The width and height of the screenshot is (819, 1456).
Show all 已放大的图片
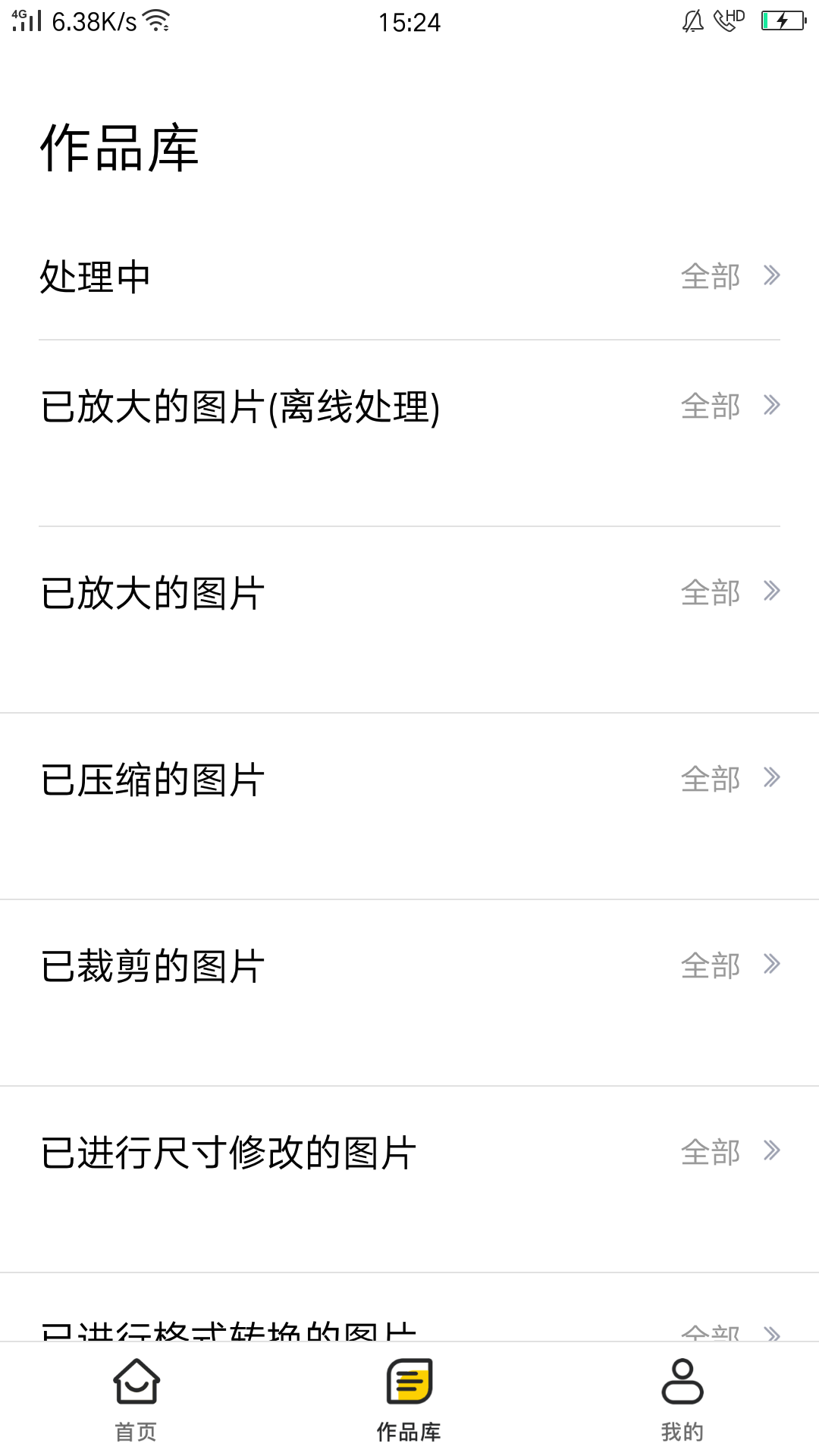point(730,592)
